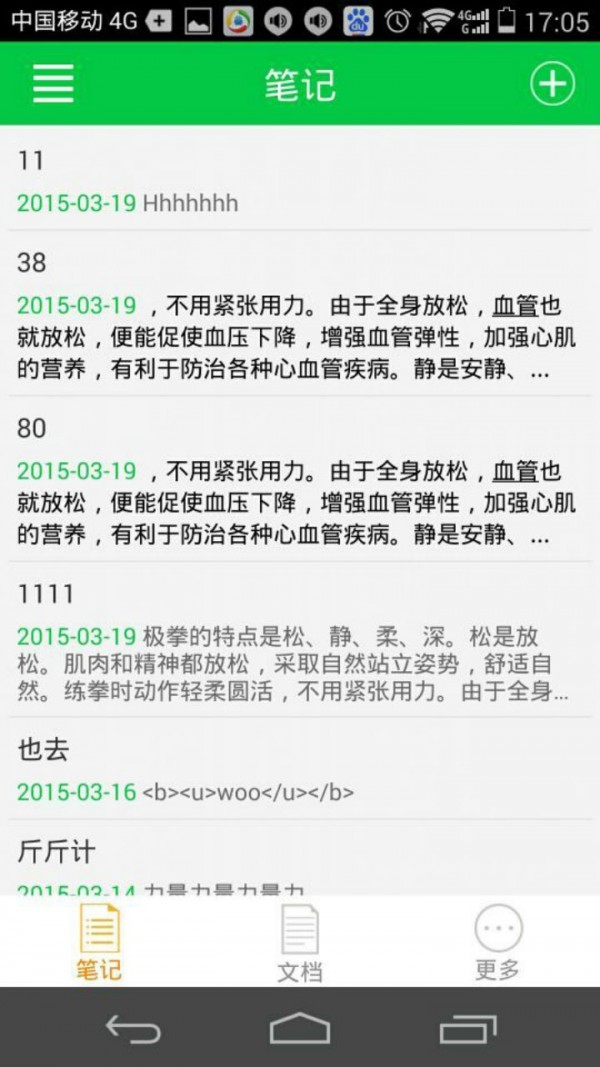The image size is (600, 1067).
Task: Open the note titled 80
Action: click(300, 480)
